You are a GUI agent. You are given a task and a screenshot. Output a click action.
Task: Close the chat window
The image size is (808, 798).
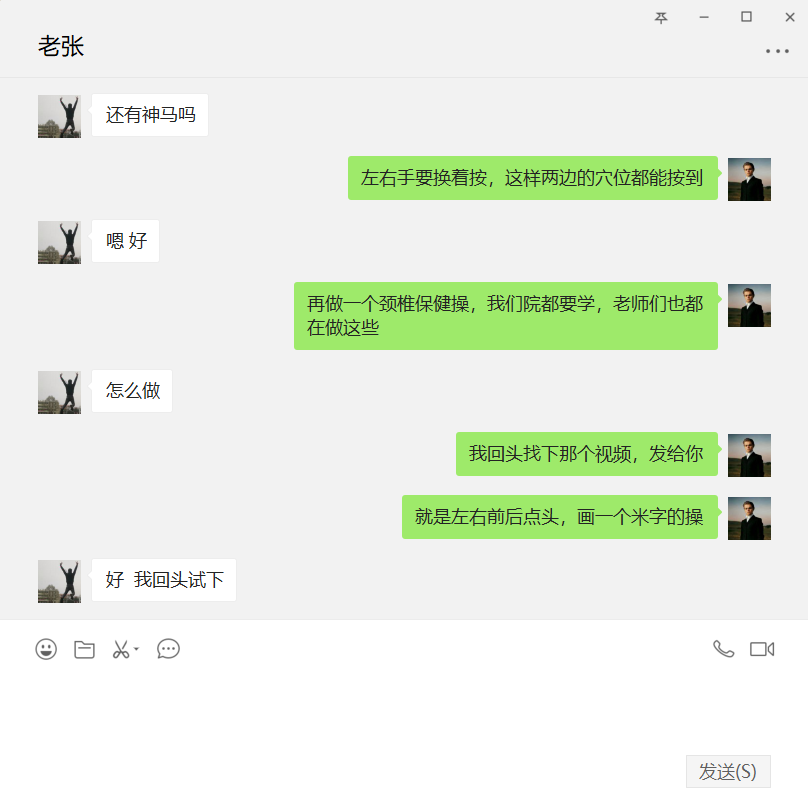(789, 17)
